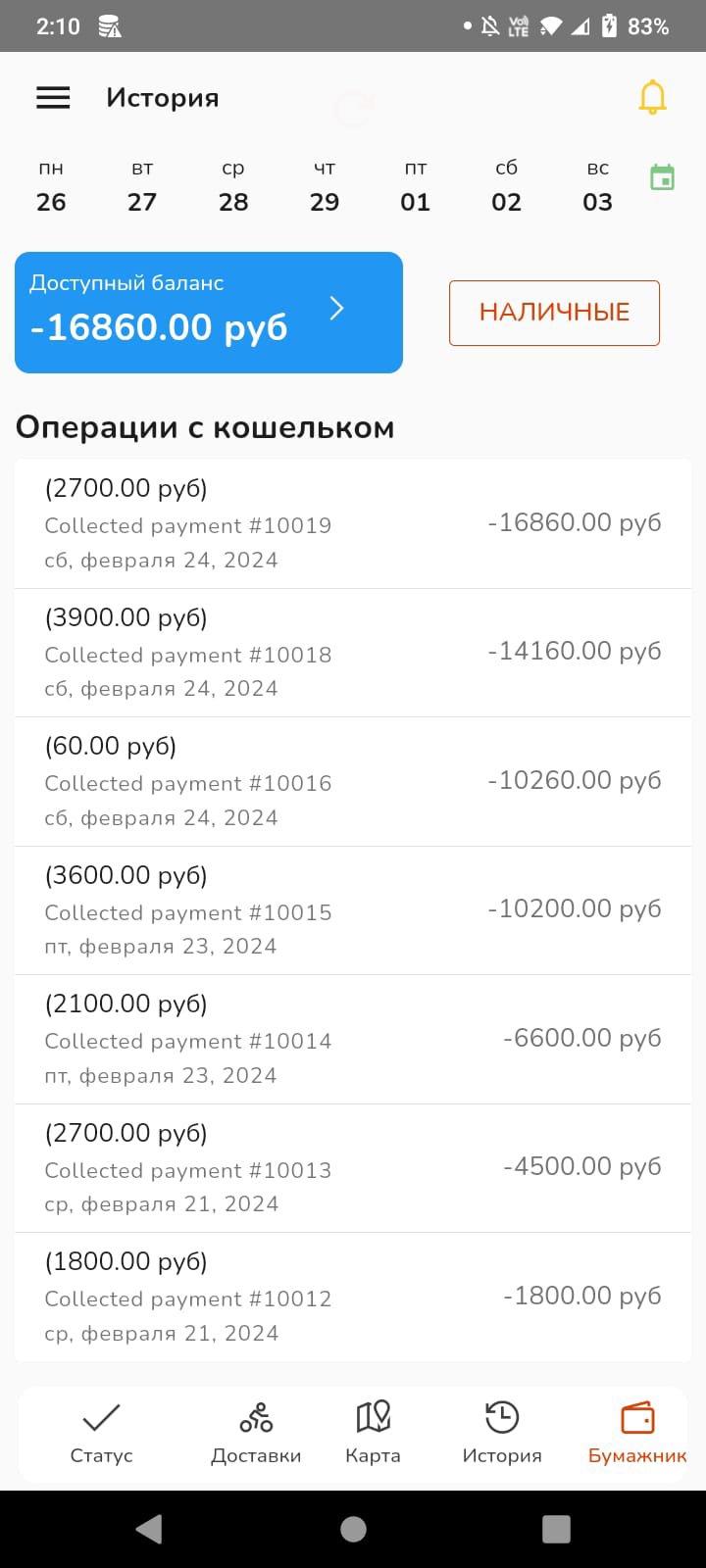Select Thursday the 29th
This screenshot has height=1568, width=706.
click(325, 187)
